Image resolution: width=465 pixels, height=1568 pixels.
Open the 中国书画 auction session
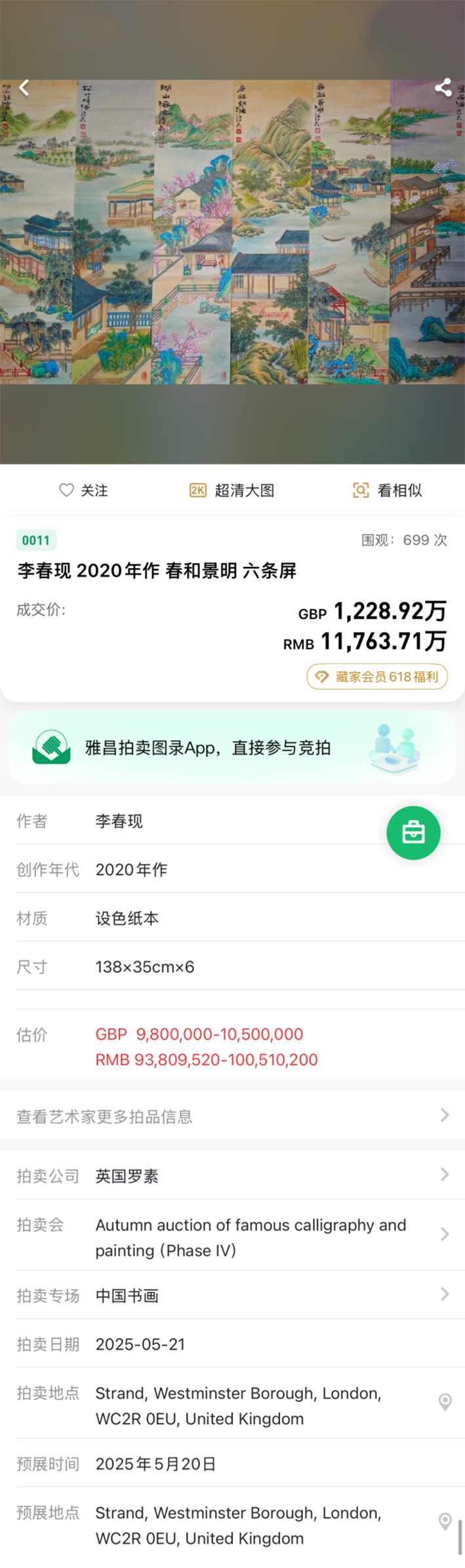(x=232, y=1295)
